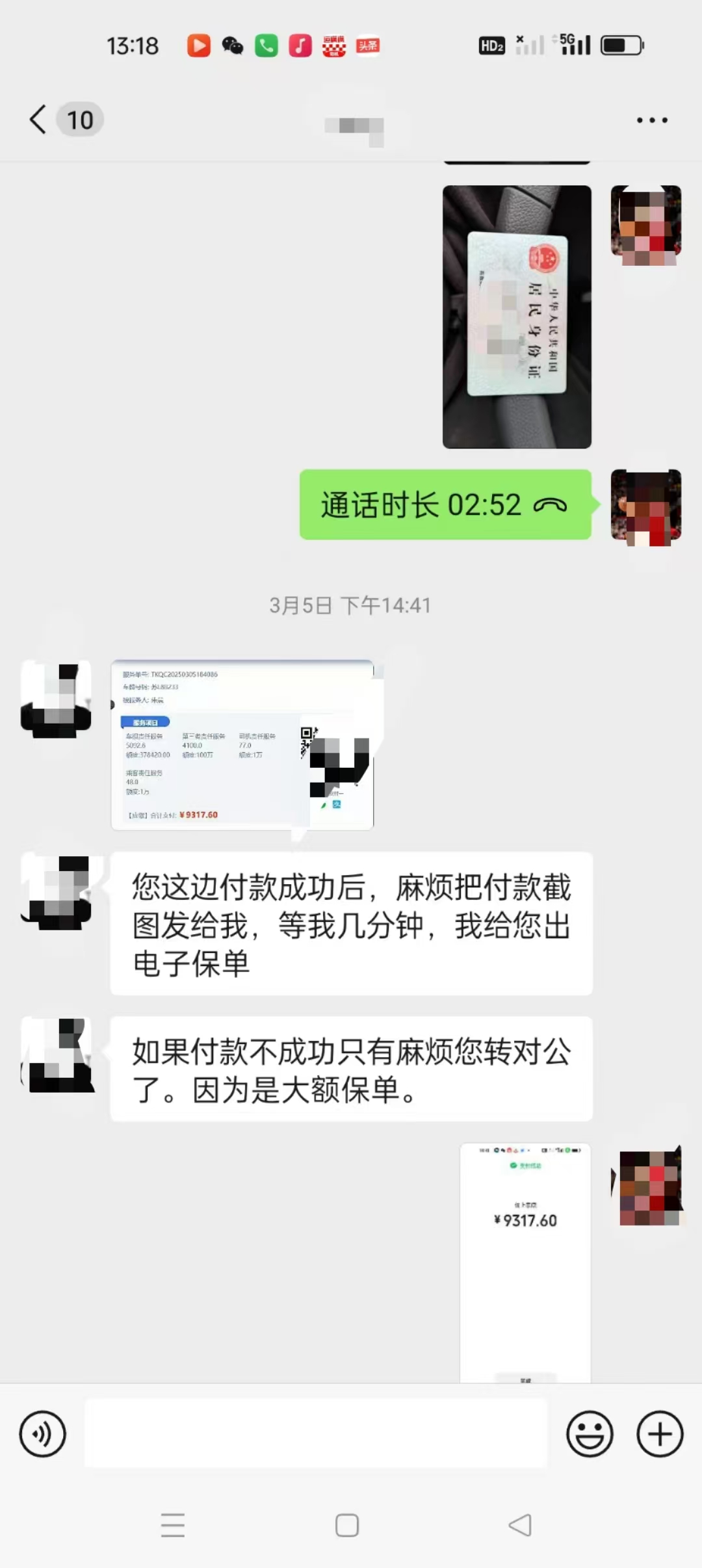This screenshot has height=1568, width=702.
Task: Open the contact's avatar beside the invoice image
Action: pyautogui.click(x=56, y=699)
